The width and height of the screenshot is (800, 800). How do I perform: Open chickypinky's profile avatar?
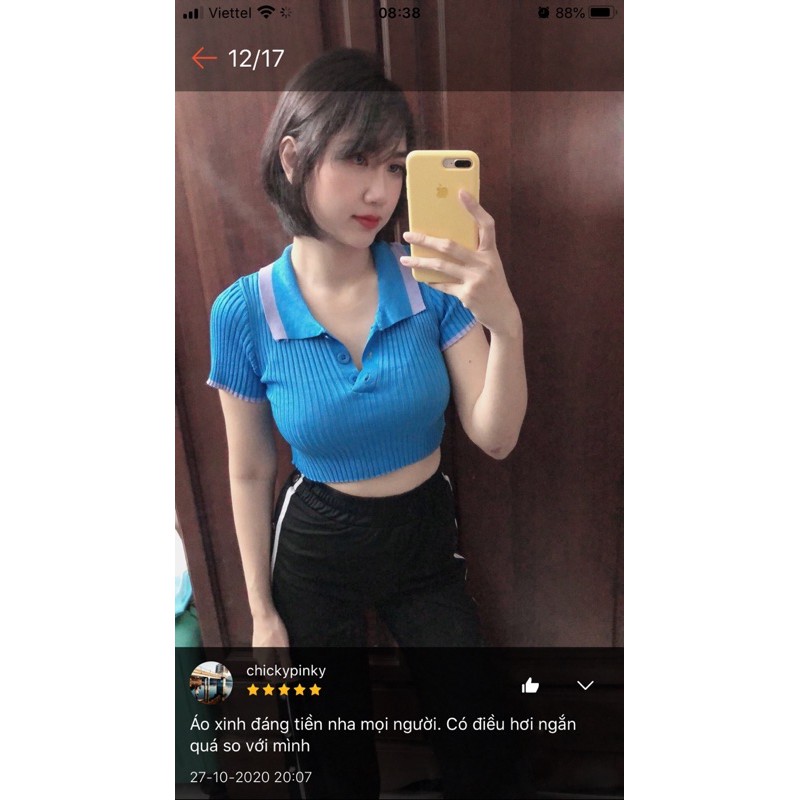[x=211, y=682]
